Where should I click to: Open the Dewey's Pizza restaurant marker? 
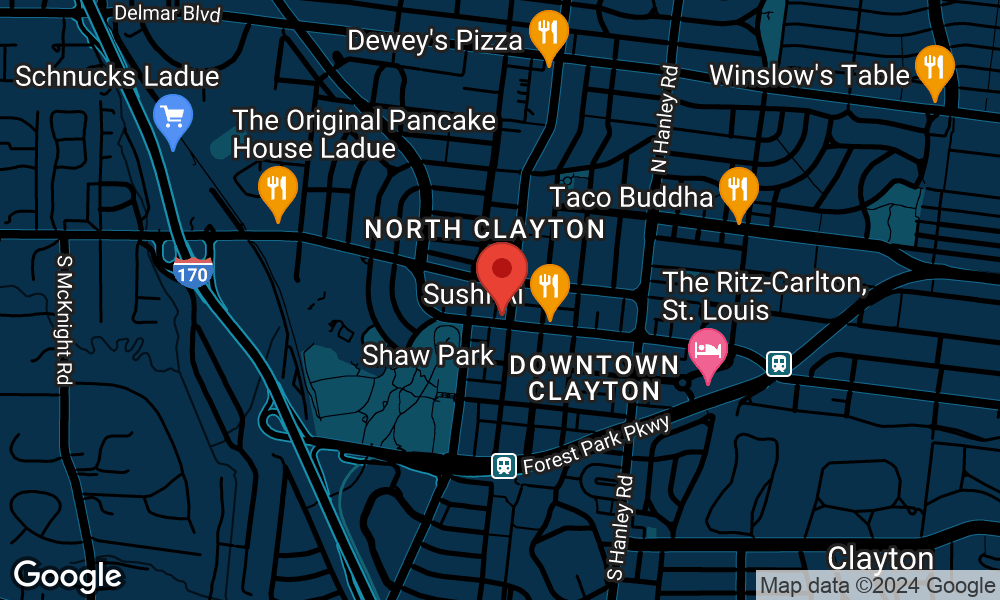548,33
